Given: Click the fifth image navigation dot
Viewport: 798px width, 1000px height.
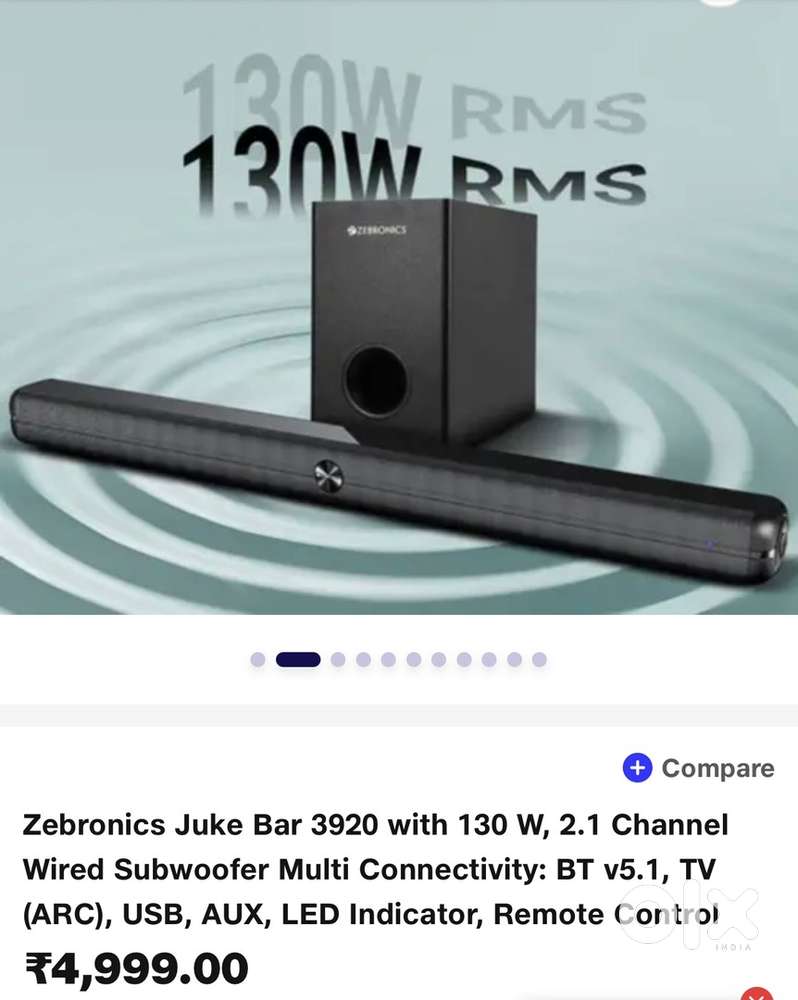Looking at the screenshot, I should click(x=388, y=659).
